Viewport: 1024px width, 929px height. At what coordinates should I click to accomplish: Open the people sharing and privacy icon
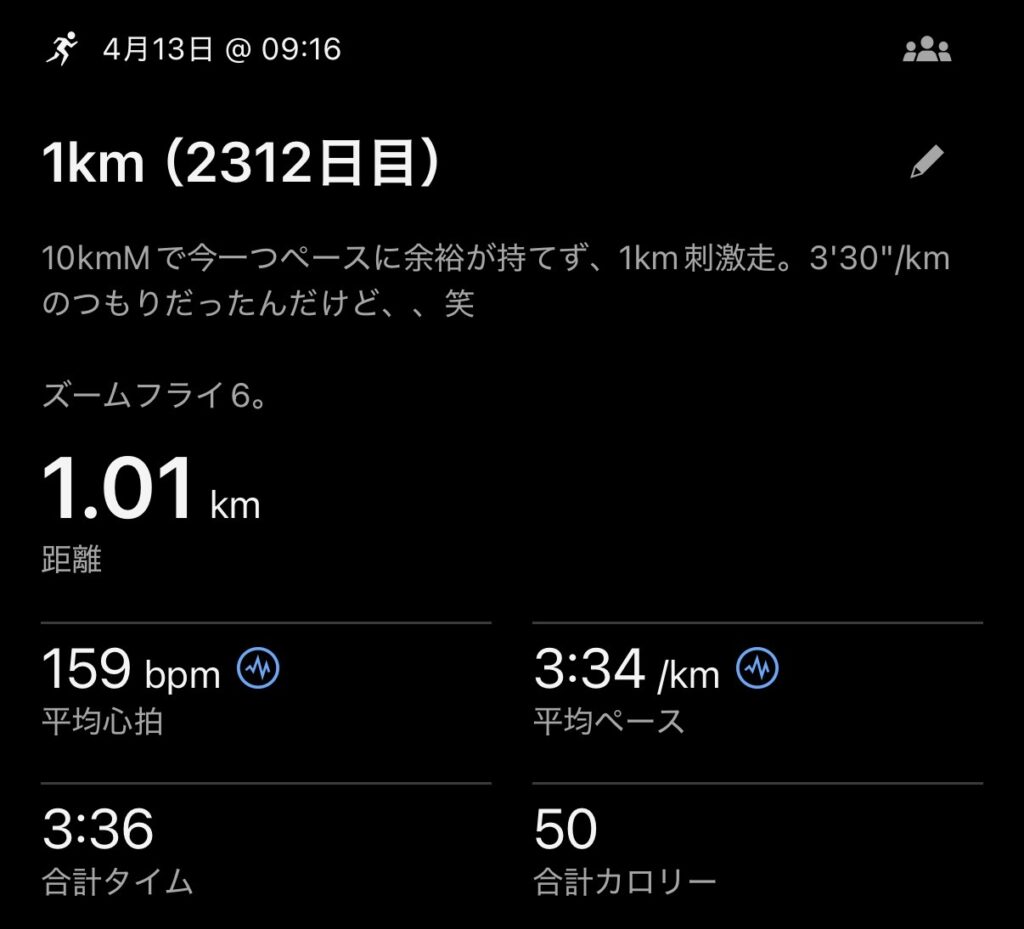tap(927, 50)
